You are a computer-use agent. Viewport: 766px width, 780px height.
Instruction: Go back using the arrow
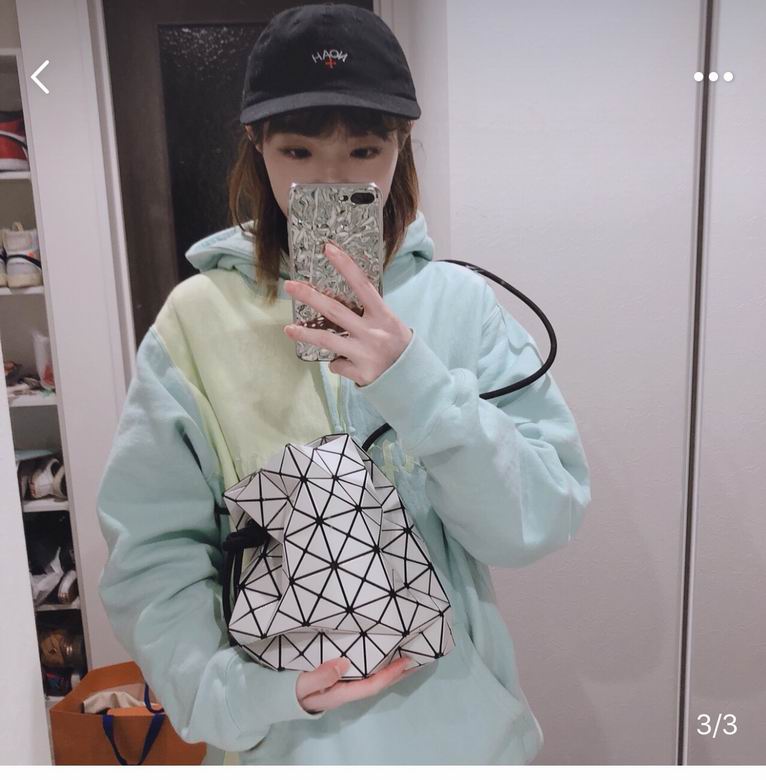point(40,77)
